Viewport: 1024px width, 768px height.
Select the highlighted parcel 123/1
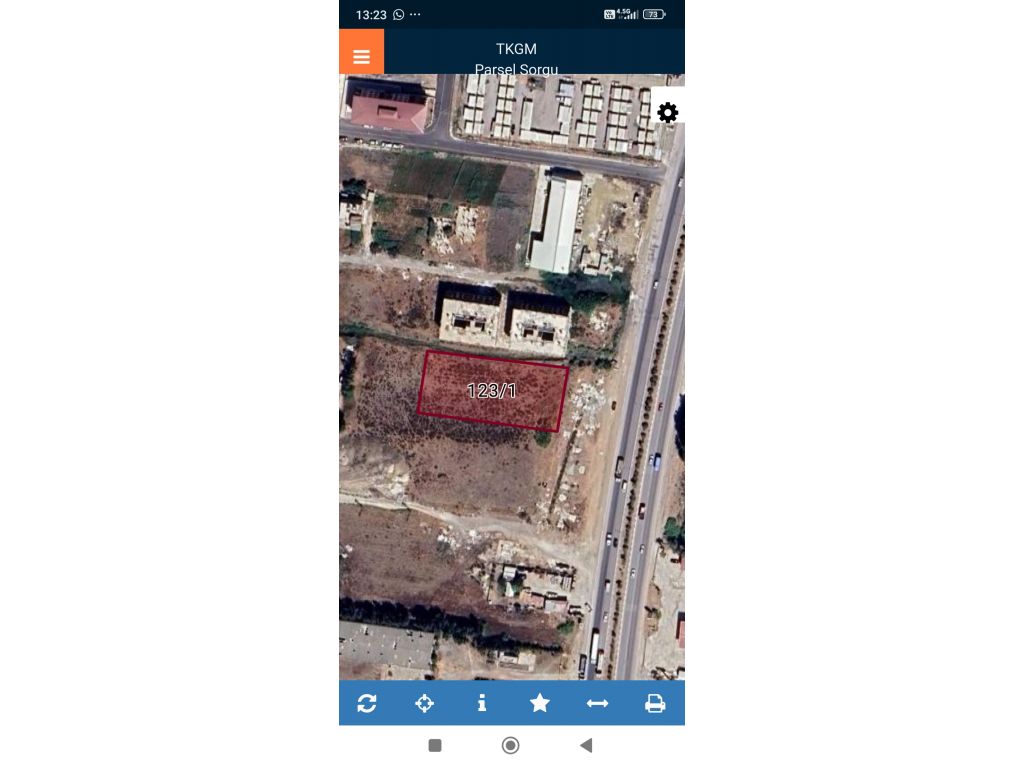(492, 391)
